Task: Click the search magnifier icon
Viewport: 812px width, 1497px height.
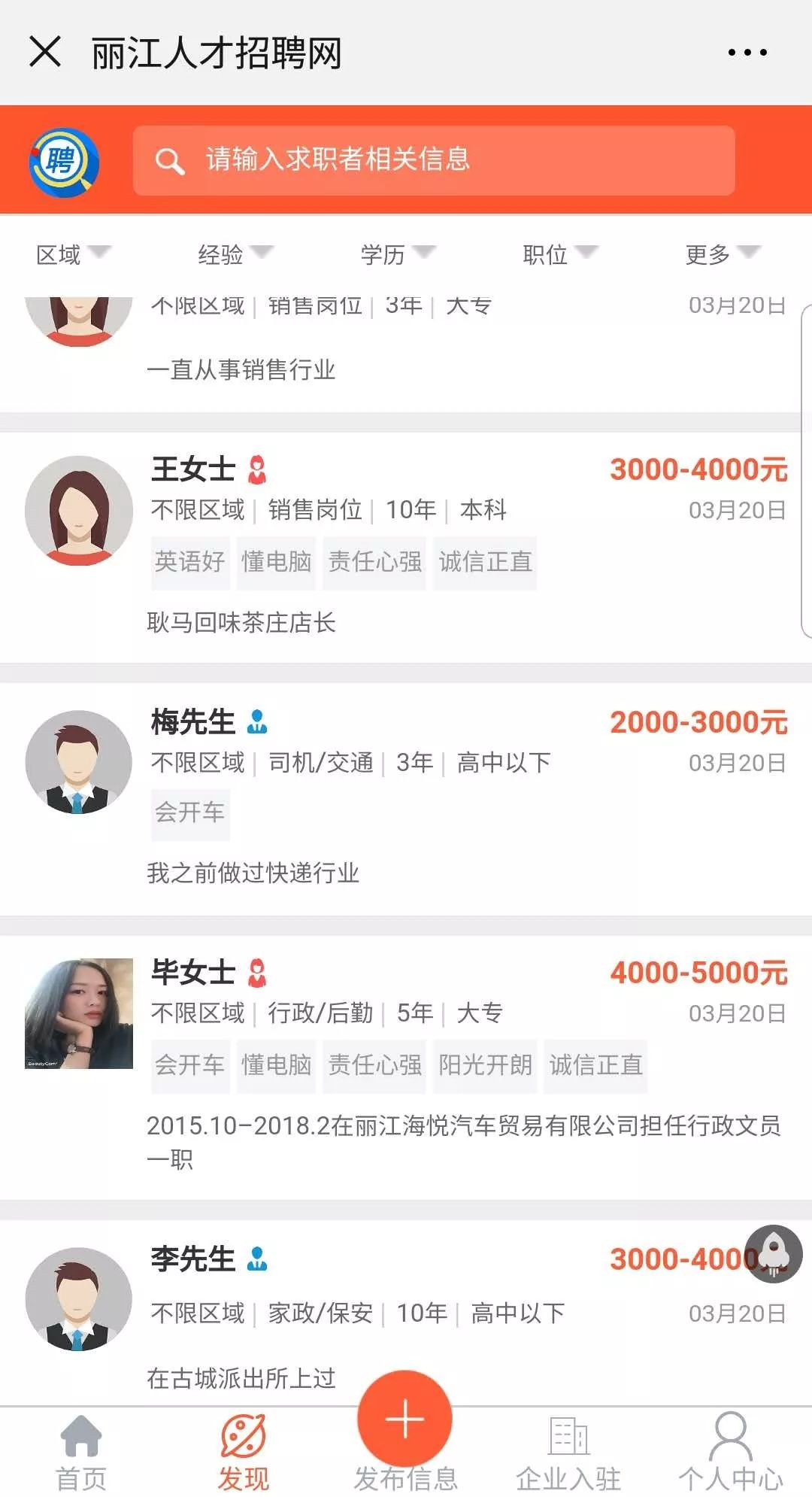Action: click(172, 160)
